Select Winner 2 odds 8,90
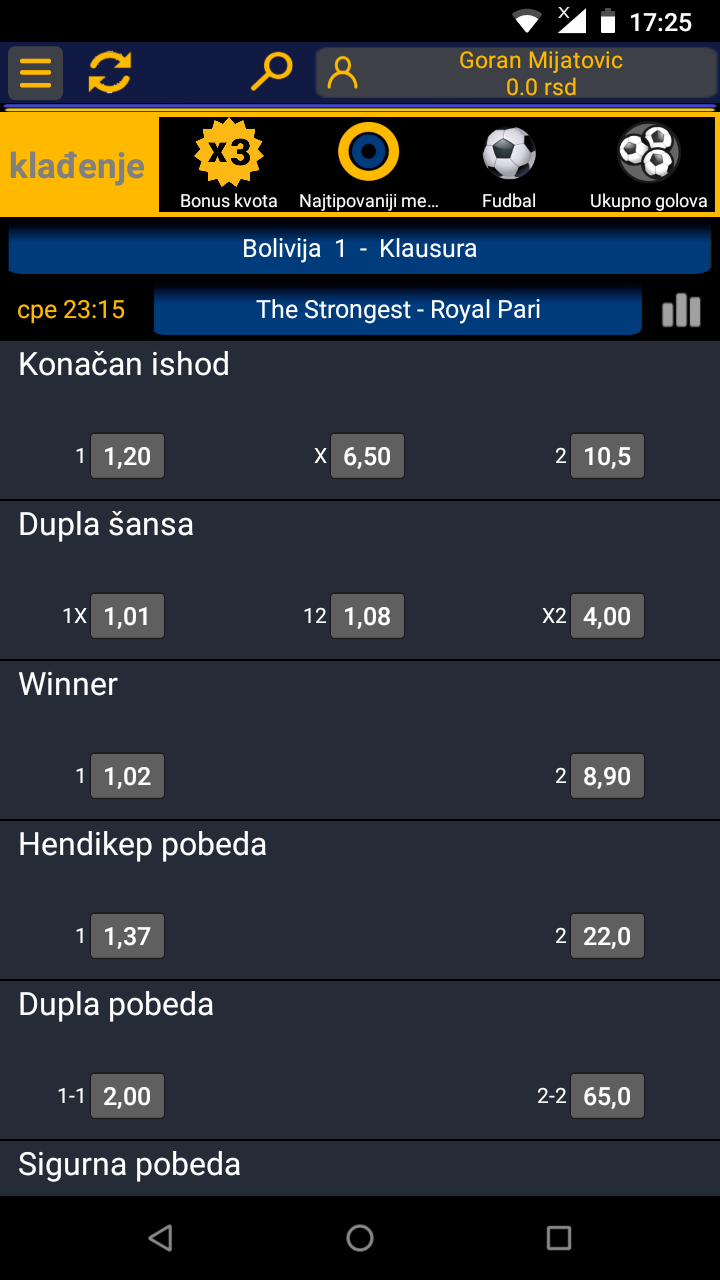This screenshot has width=720, height=1280. pyautogui.click(x=607, y=776)
